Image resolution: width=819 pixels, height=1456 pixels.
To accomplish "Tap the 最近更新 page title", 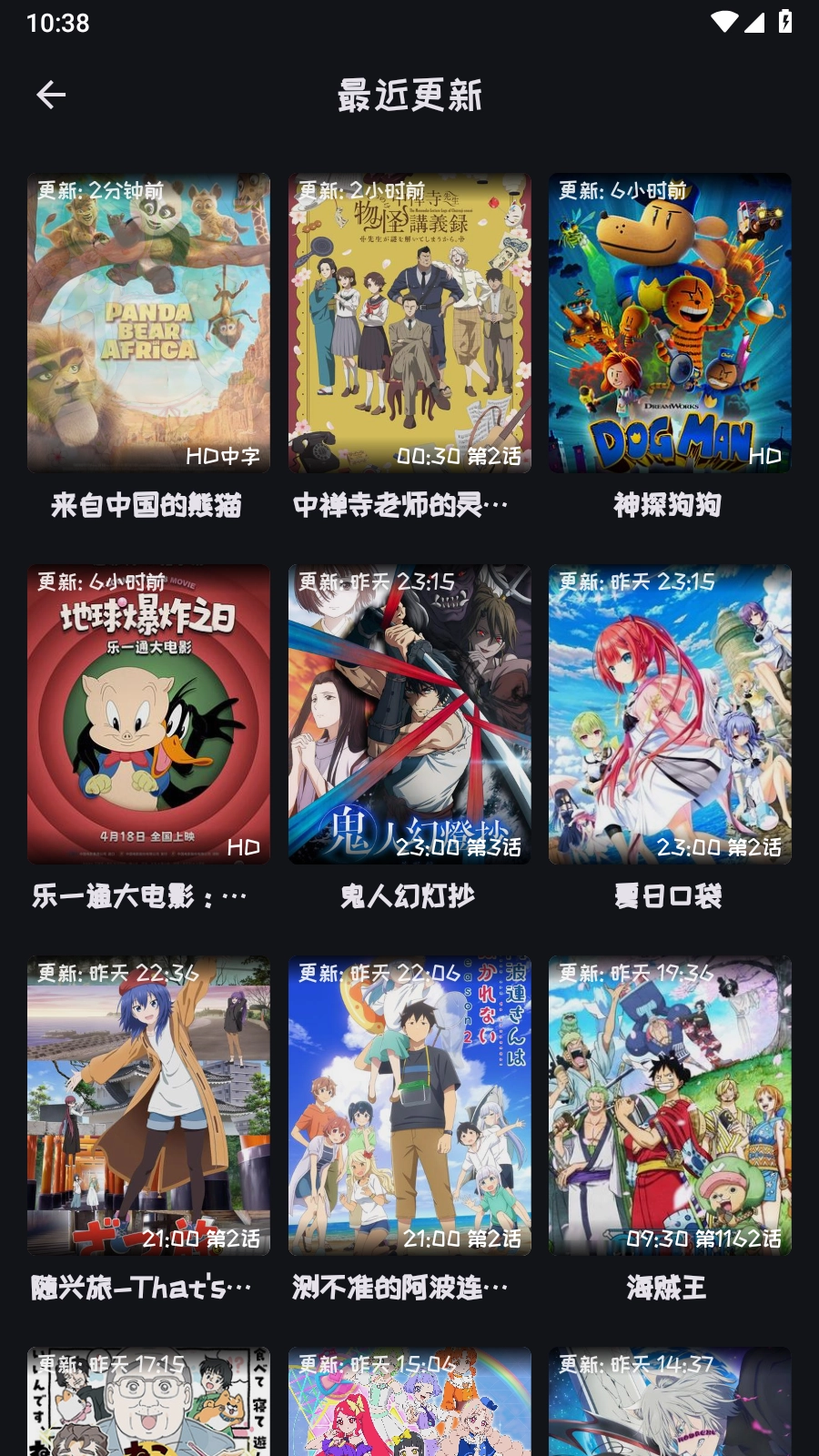I will pos(409,96).
